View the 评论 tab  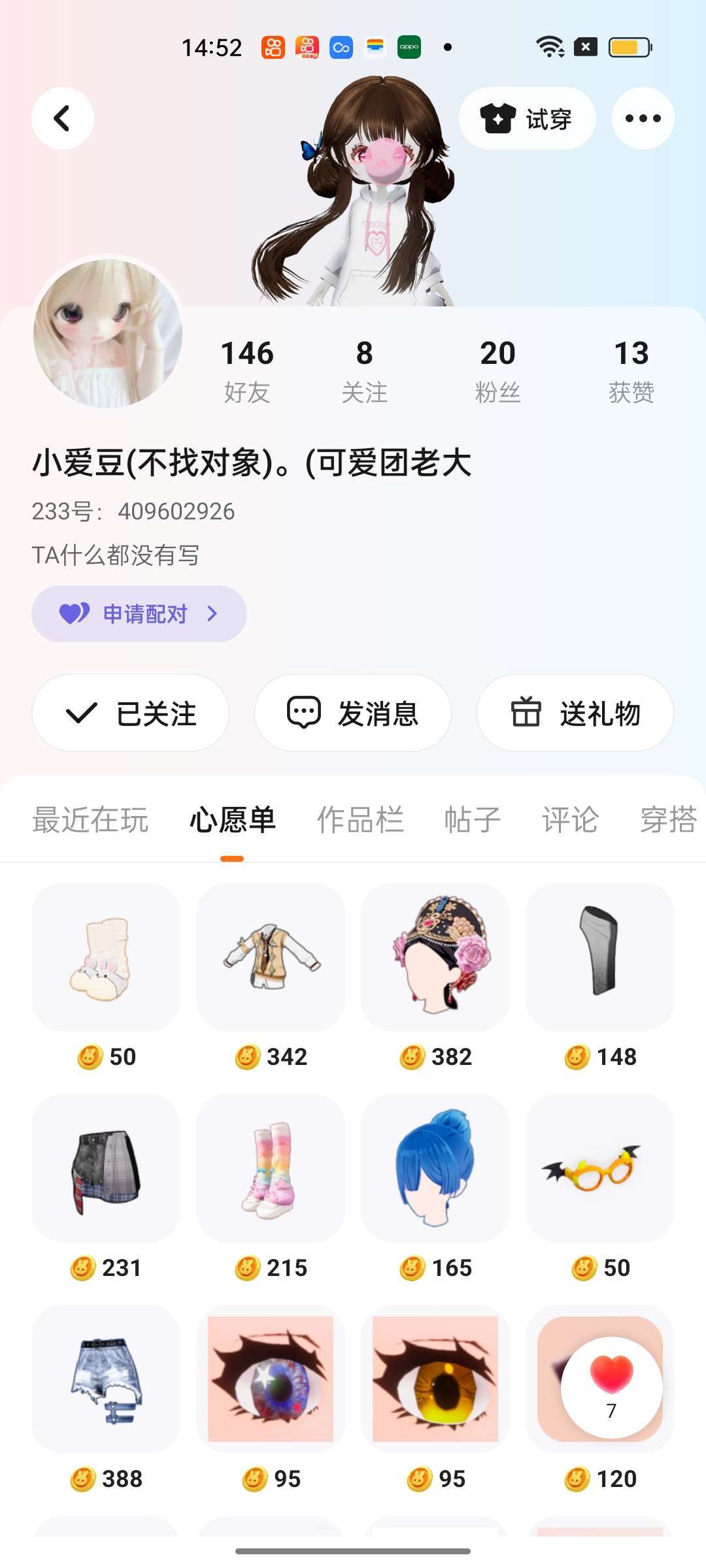coord(570,819)
